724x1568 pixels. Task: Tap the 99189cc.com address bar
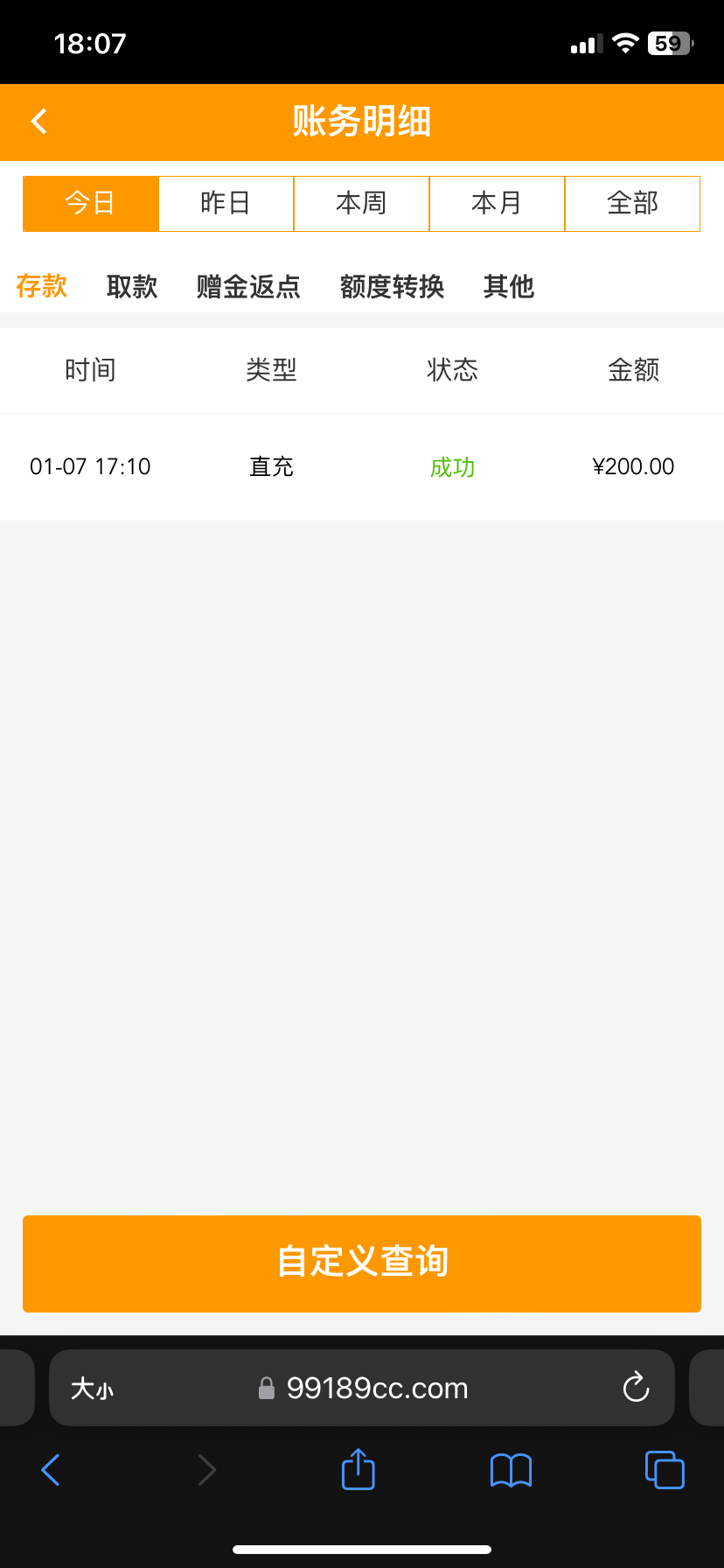coord(376,1388)
